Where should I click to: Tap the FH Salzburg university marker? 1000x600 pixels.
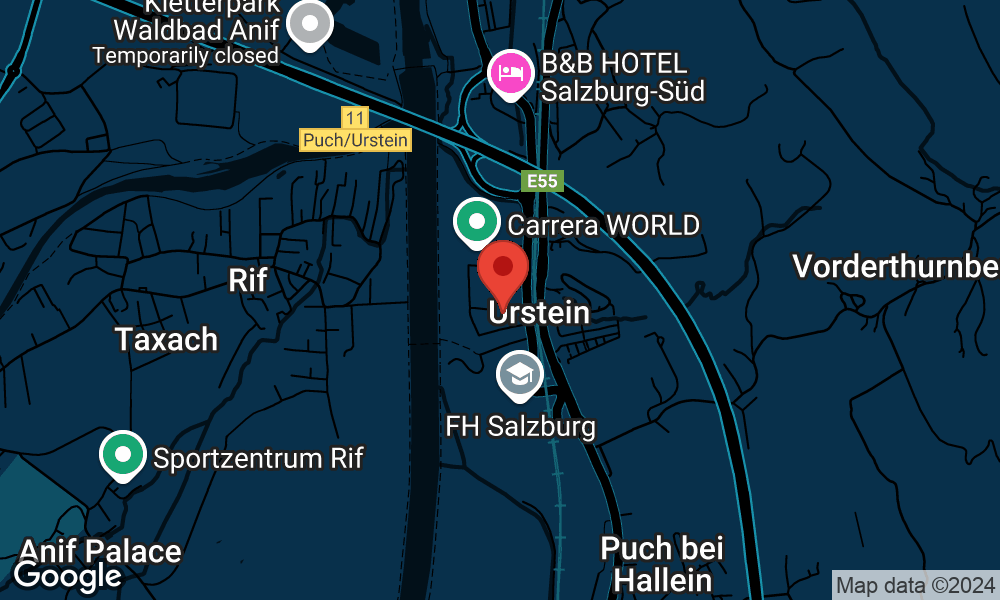click(520, 375)
